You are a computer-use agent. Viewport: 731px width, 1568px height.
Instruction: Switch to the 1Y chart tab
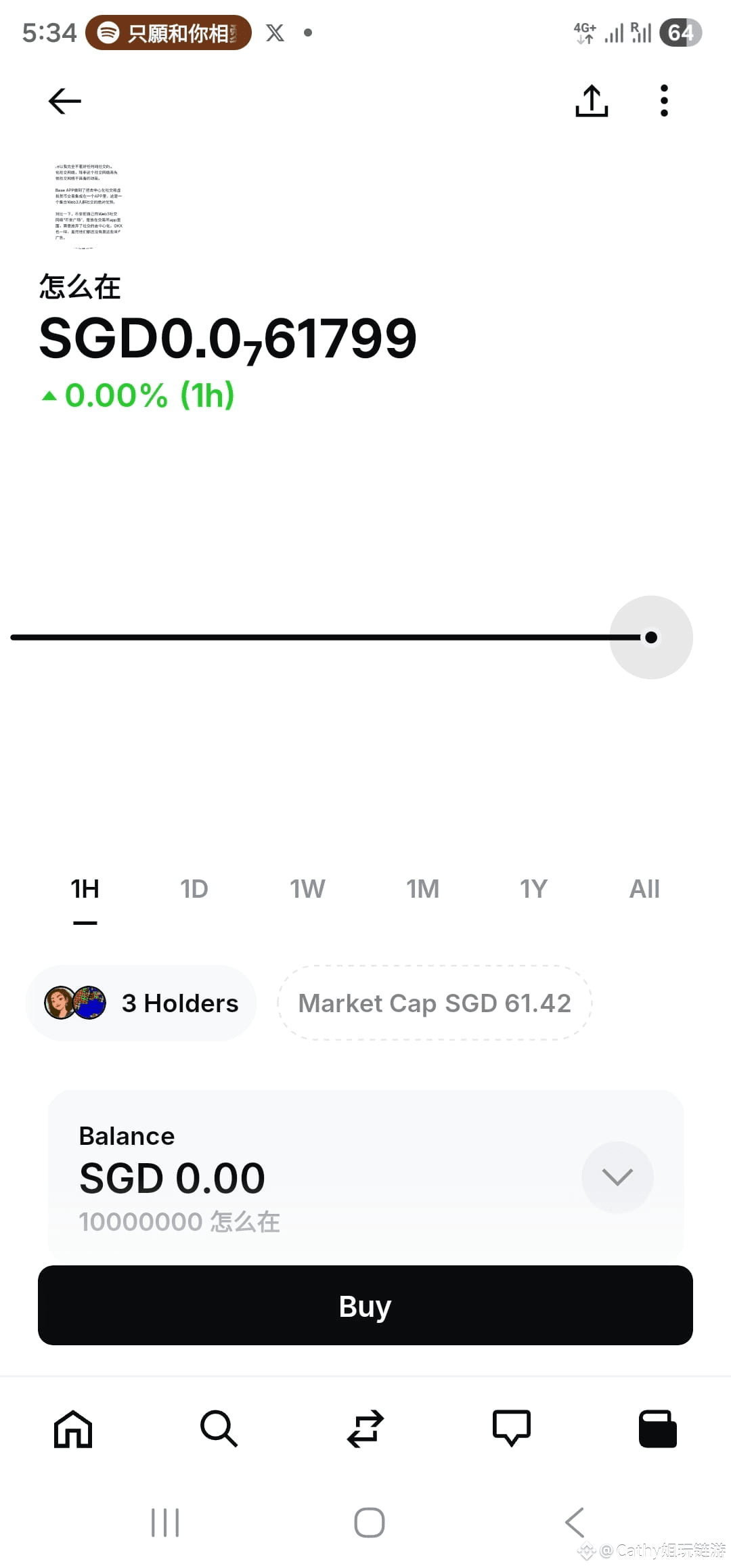(x=533, y=888)
